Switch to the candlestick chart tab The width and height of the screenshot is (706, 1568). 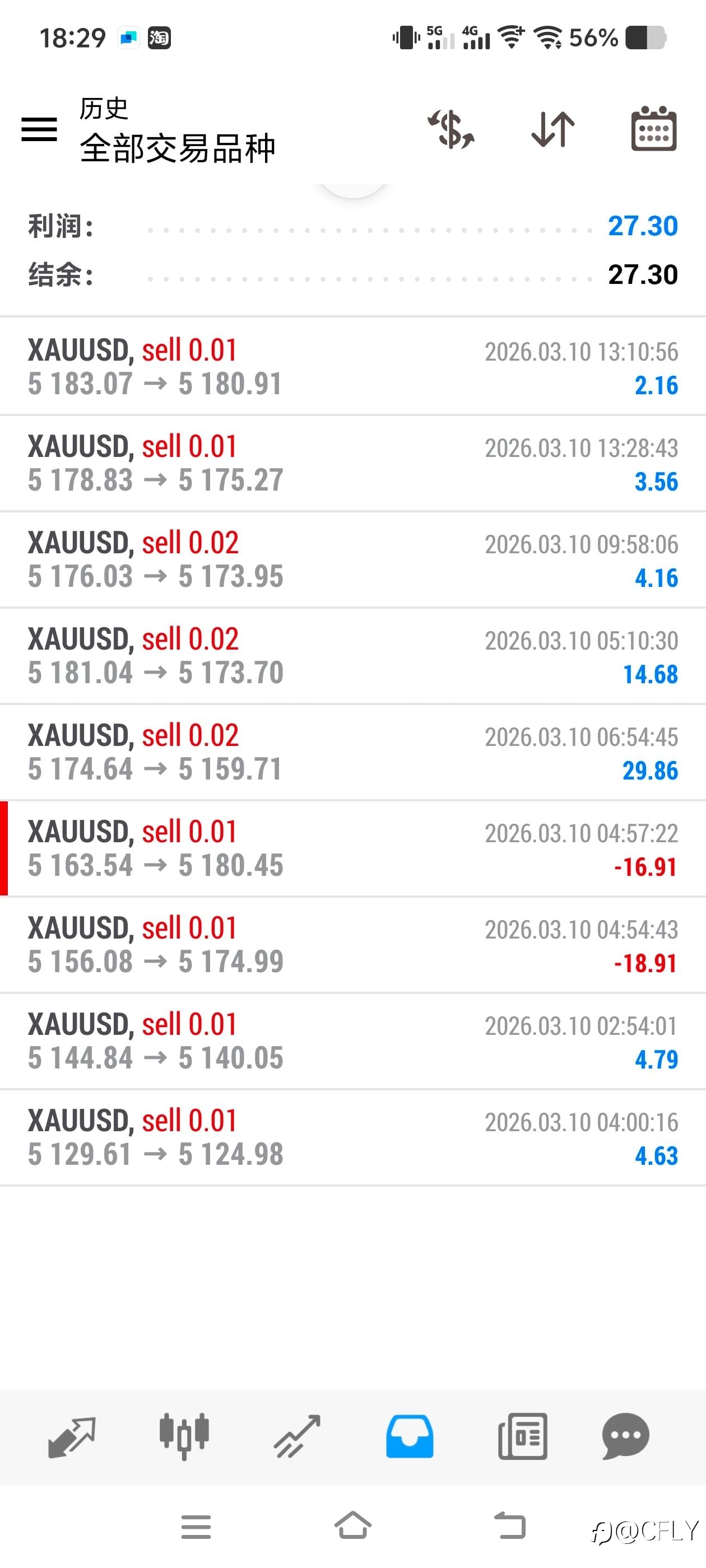click(x=184, y=1436)
